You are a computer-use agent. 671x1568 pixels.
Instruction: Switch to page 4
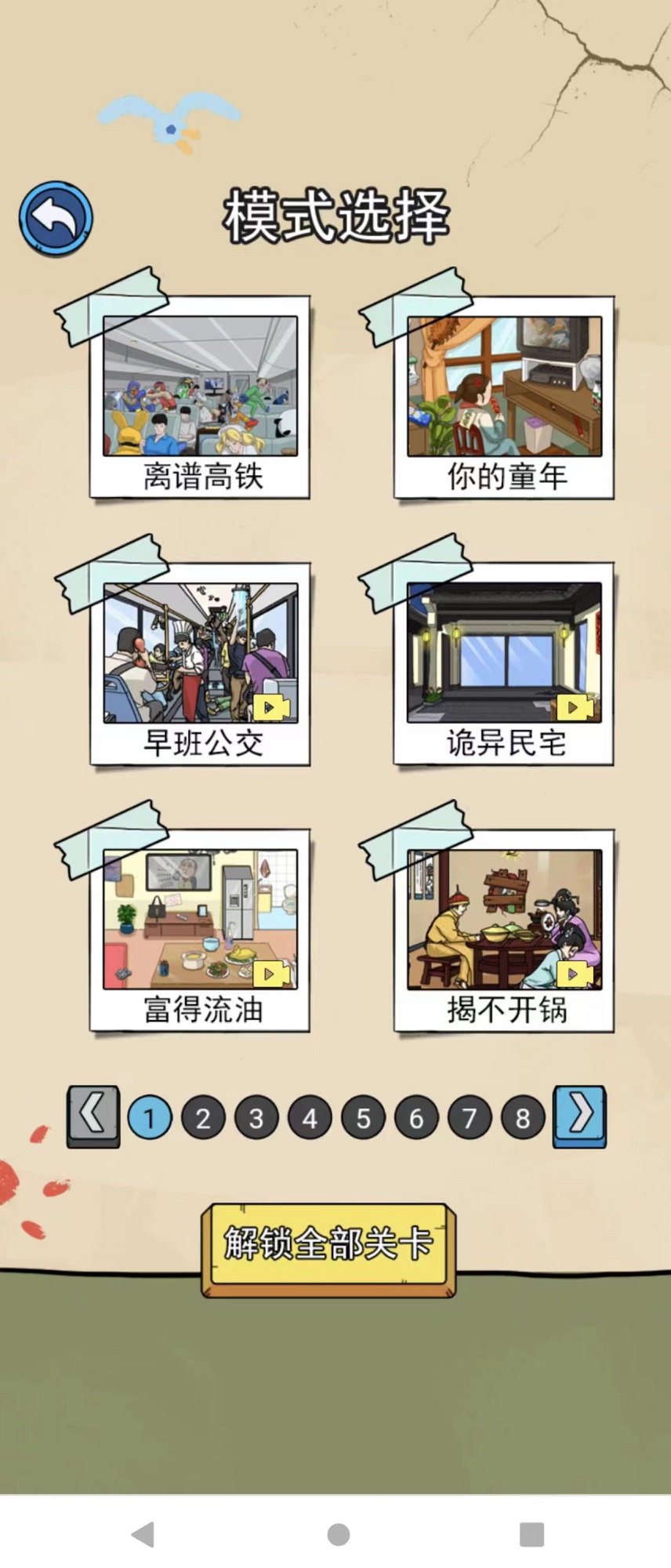click(x=310, y=1118)
